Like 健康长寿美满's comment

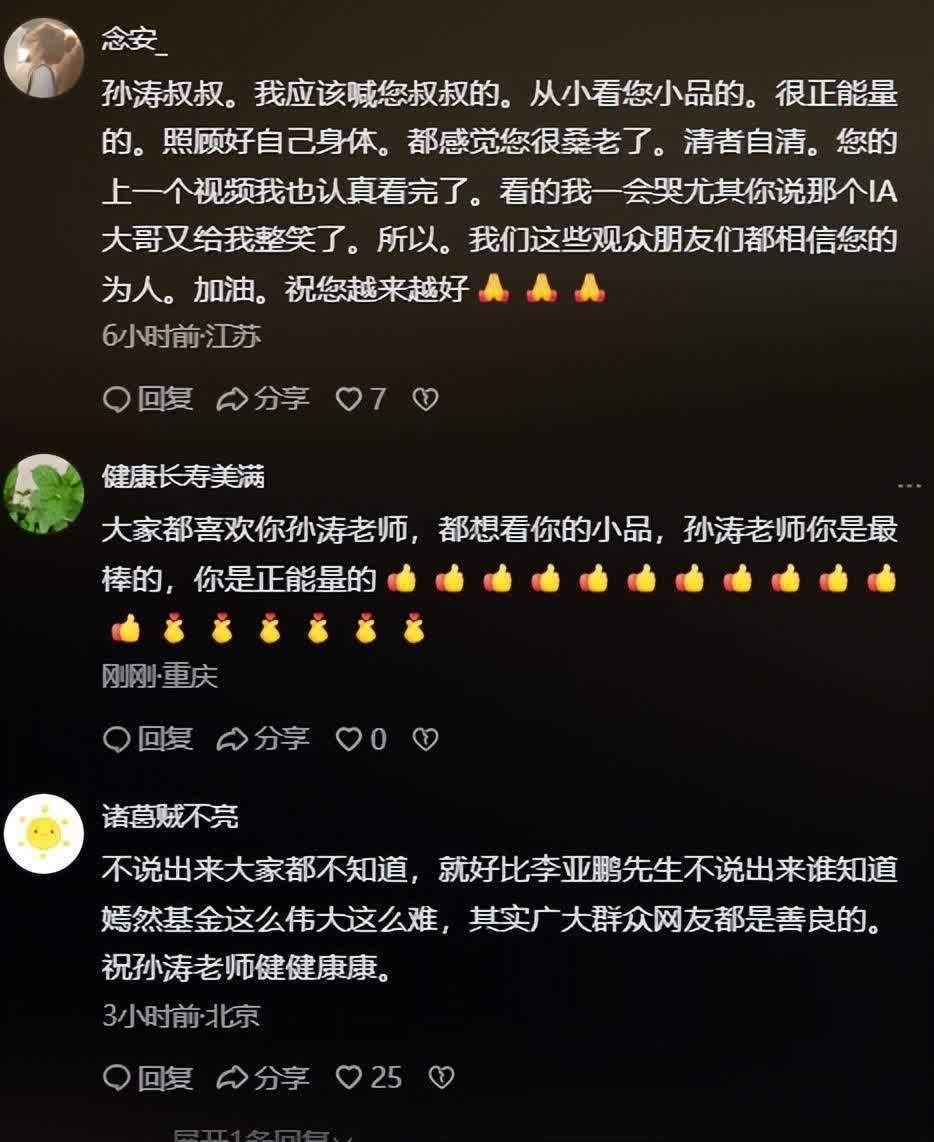pyautogui.click(x=349, y=739)
